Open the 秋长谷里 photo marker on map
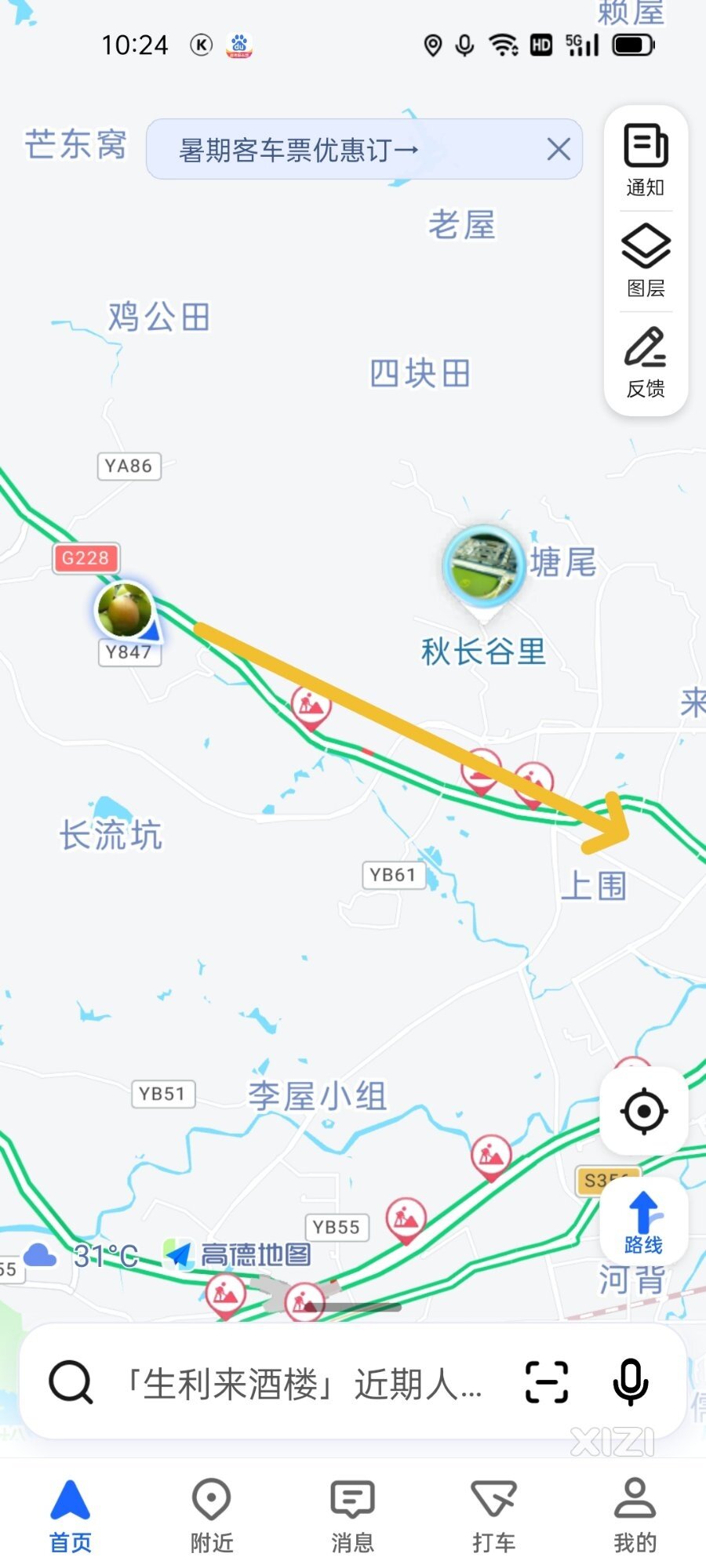706x1568 pixels. (483, 566)
